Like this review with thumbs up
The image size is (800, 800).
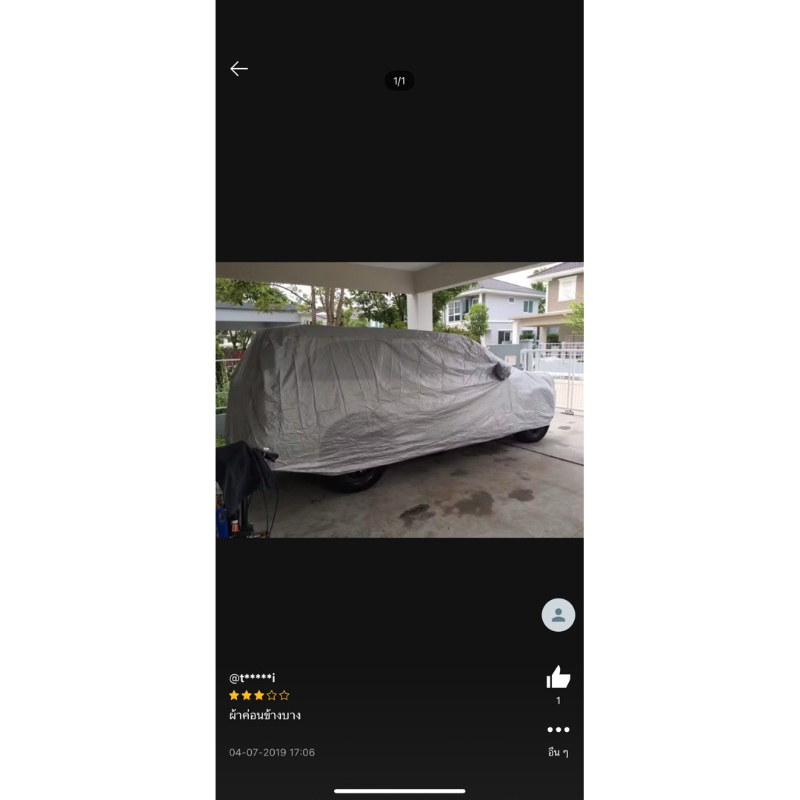click(558, 677)
